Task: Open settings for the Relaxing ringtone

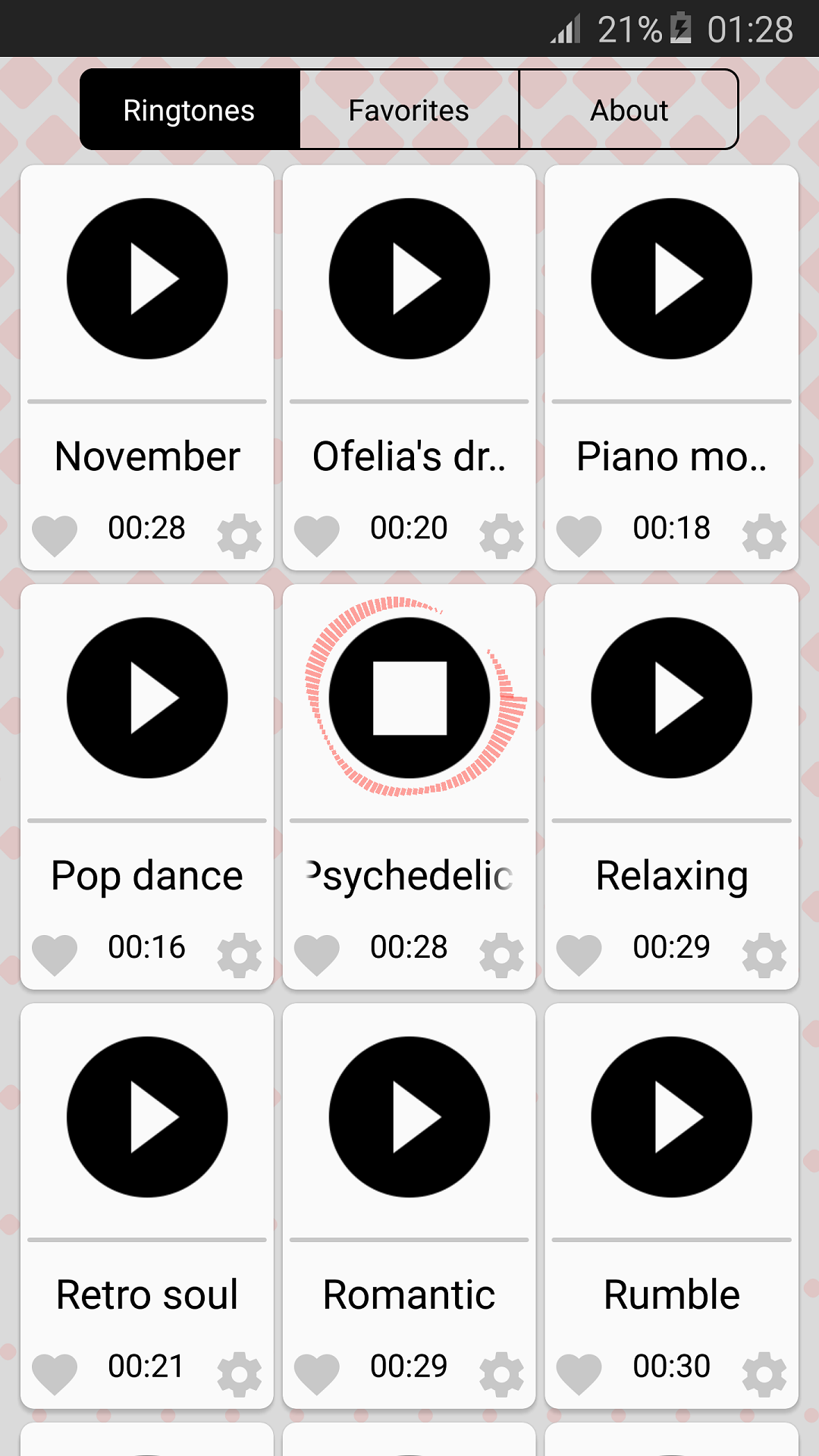Action: click(x=763, y=954)
